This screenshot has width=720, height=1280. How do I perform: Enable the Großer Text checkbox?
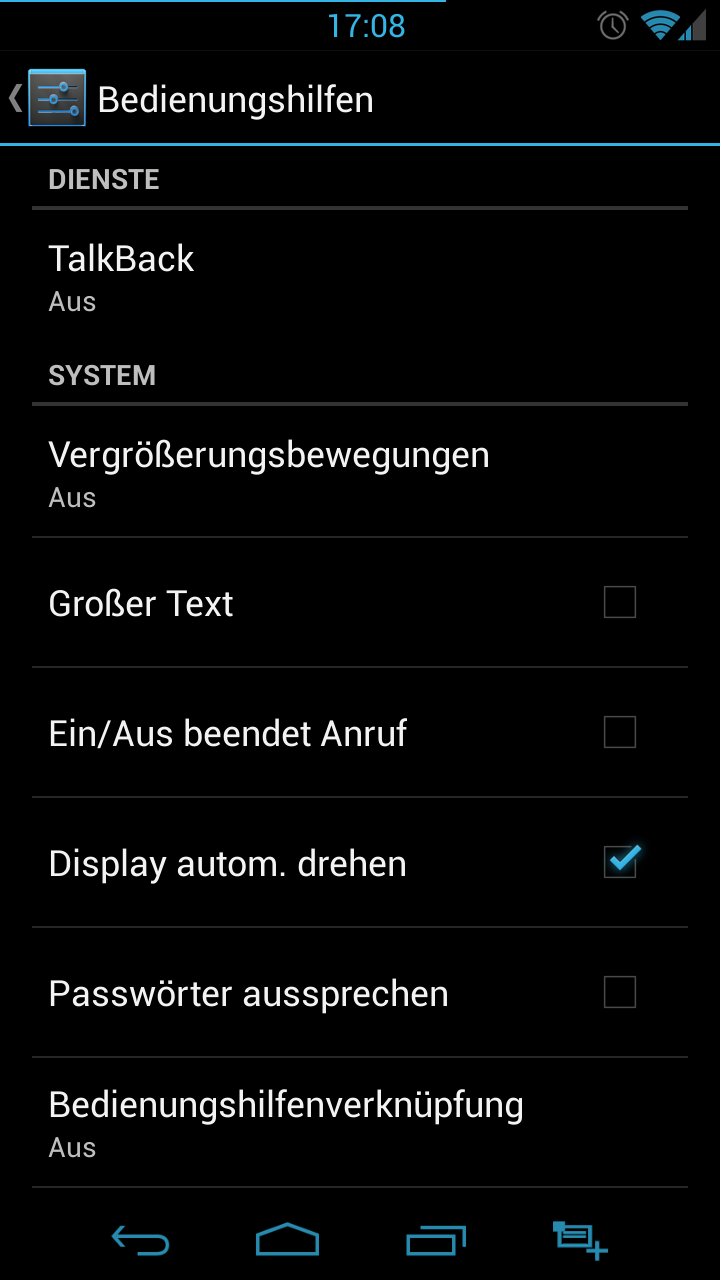point(620,603)
